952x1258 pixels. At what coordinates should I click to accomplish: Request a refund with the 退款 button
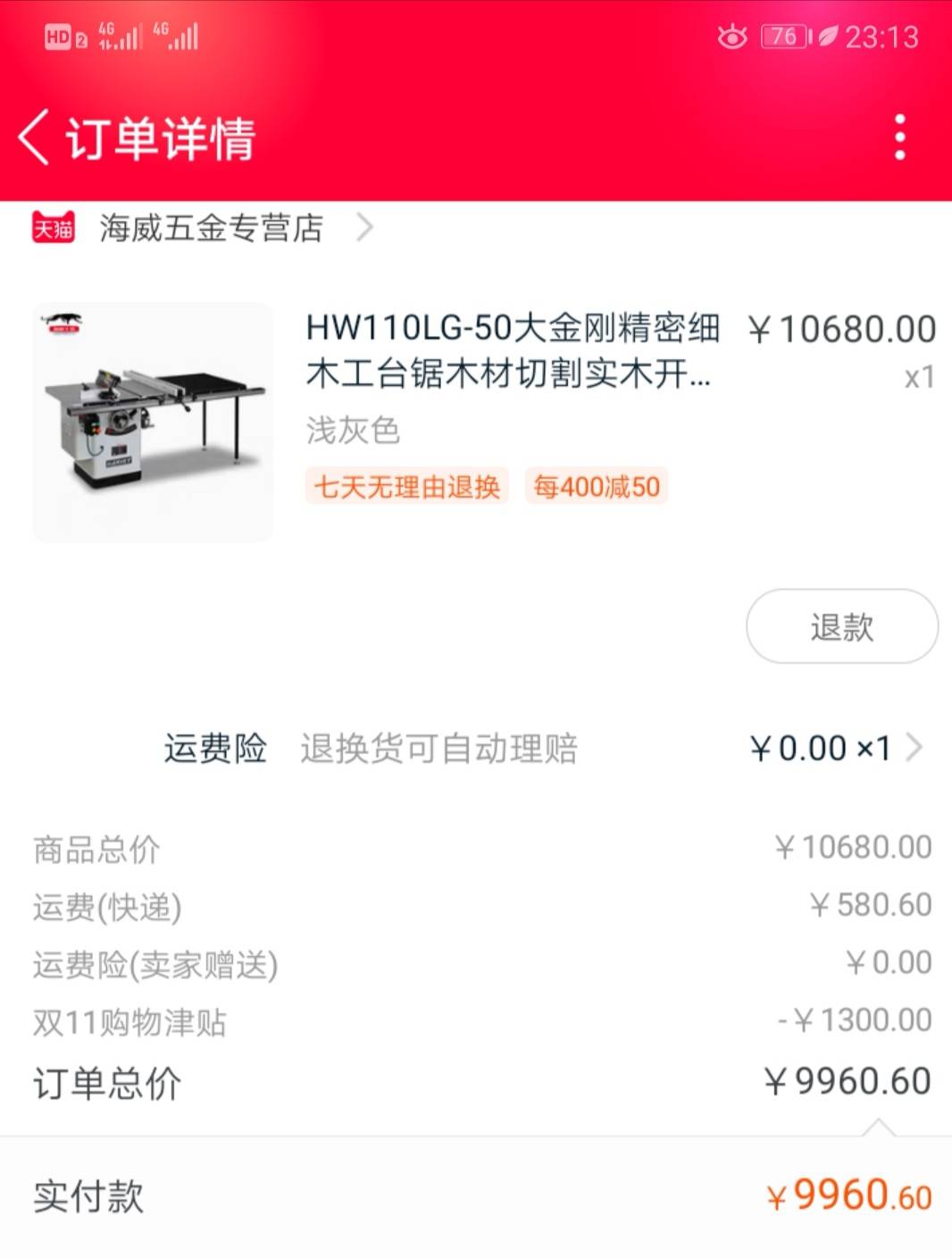pos(841,626)
